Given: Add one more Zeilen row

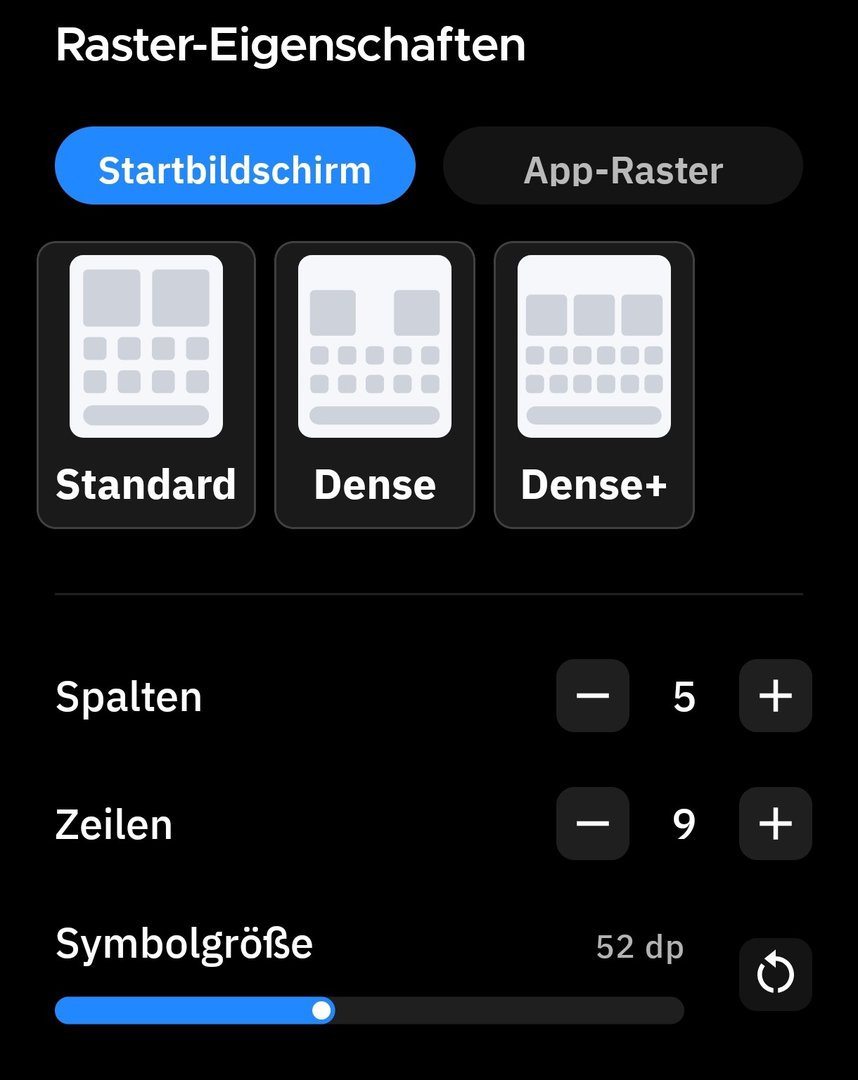Looking at the screenshot, I should tap(775, 824).
